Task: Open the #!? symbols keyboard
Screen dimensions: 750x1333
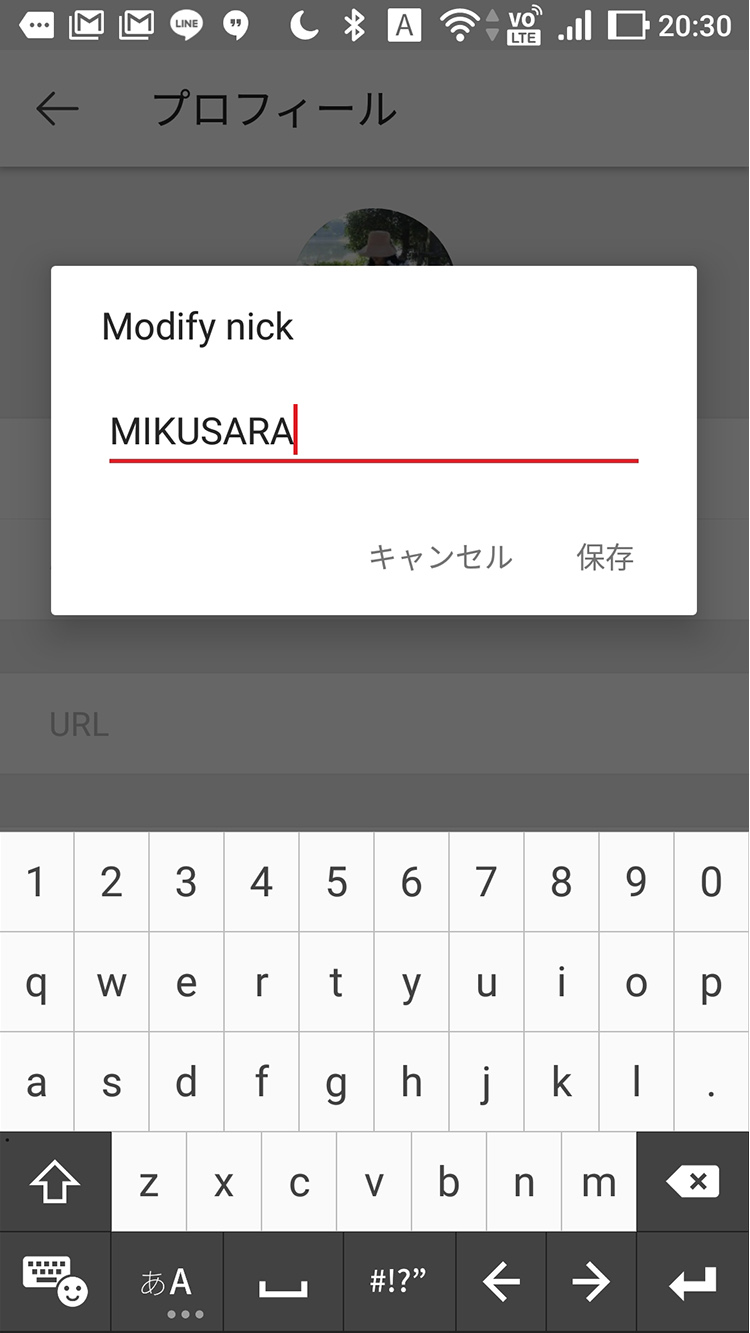Action: coord(399,1283)
